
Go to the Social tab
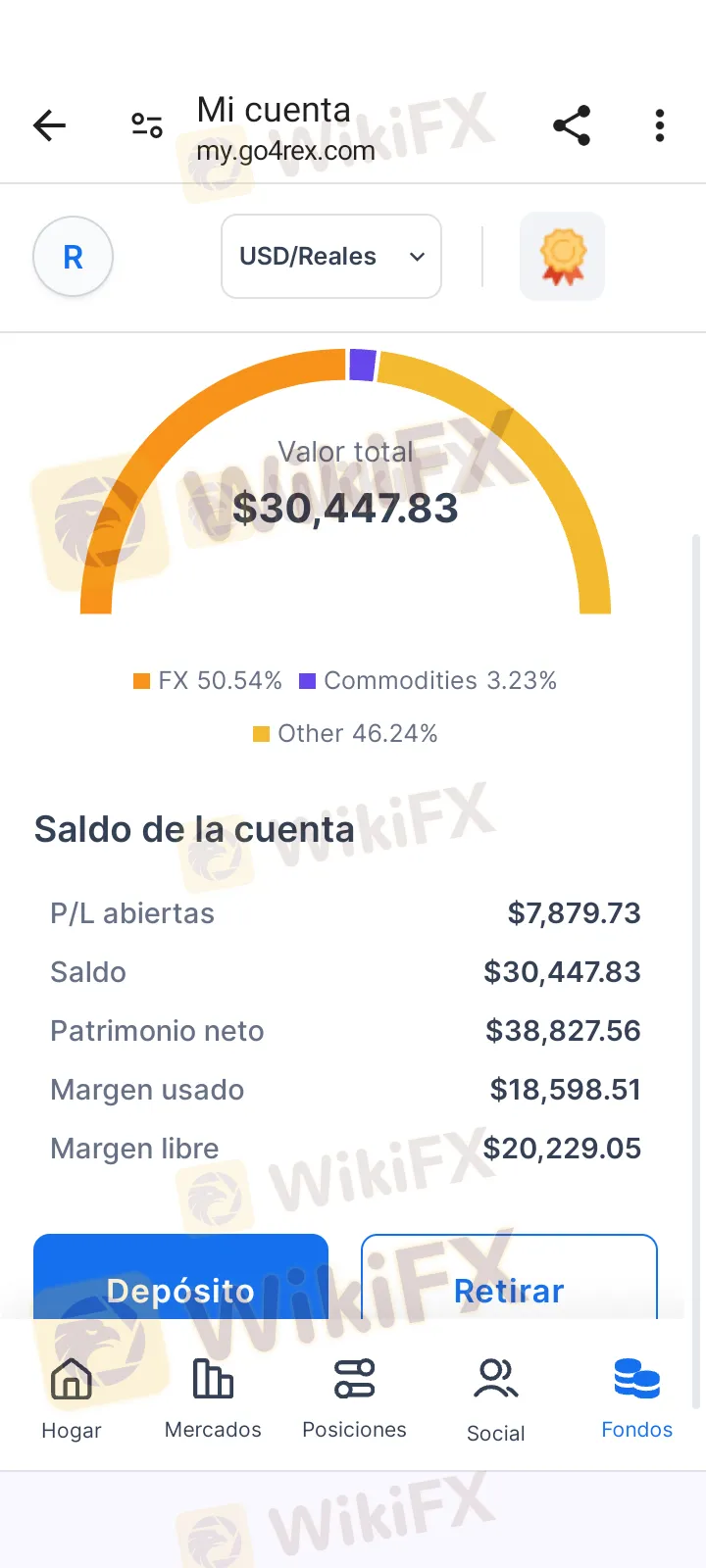tap(495, 1398)
